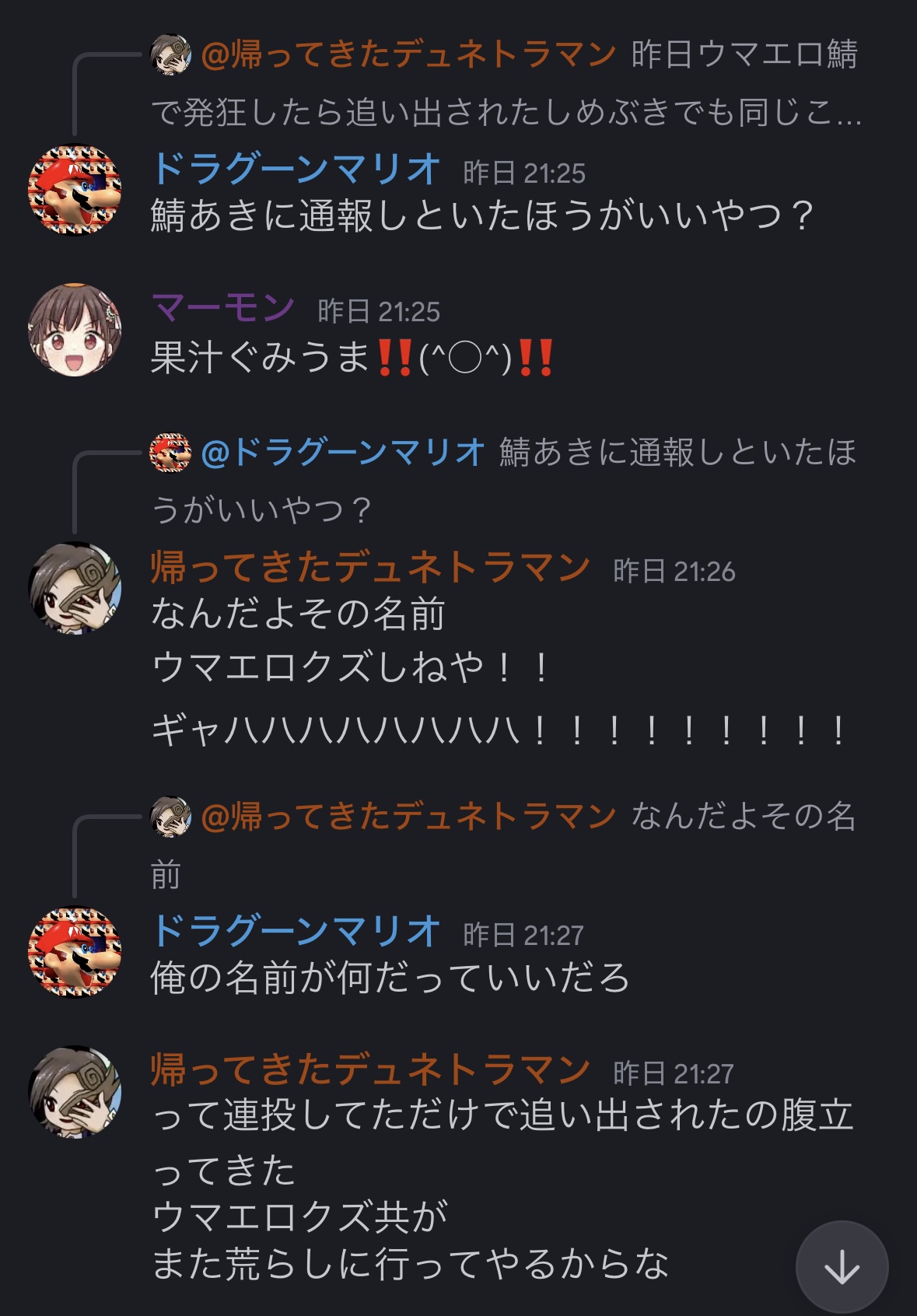Open ドラグーンマリオ's avatar on the 鯖あきに通報 message
The width and height of the screenshot is (917, 1316).
(75, 190)
